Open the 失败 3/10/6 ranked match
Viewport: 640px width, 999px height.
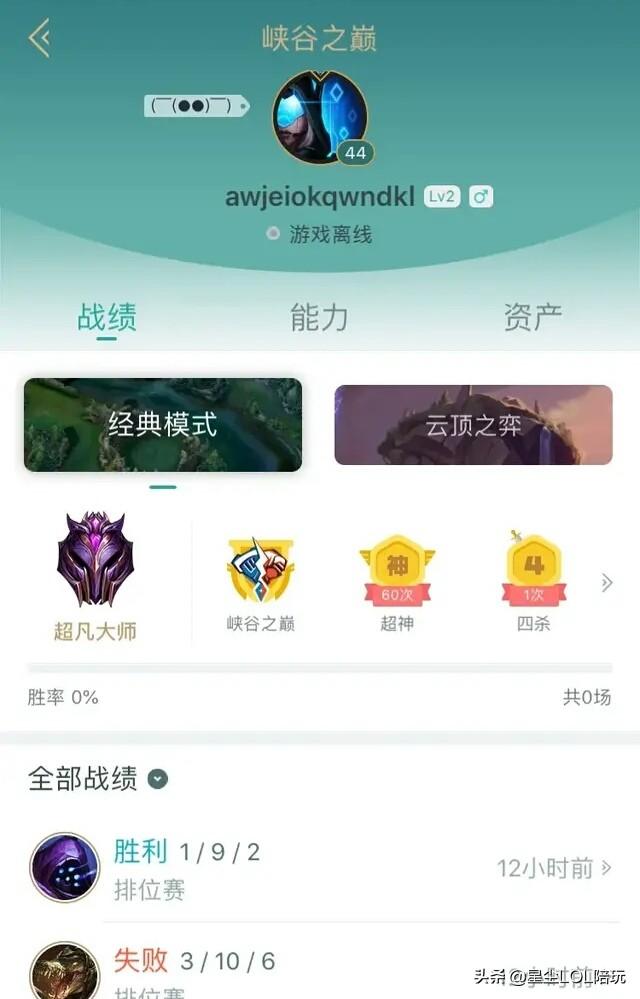(x=320, y=965)
